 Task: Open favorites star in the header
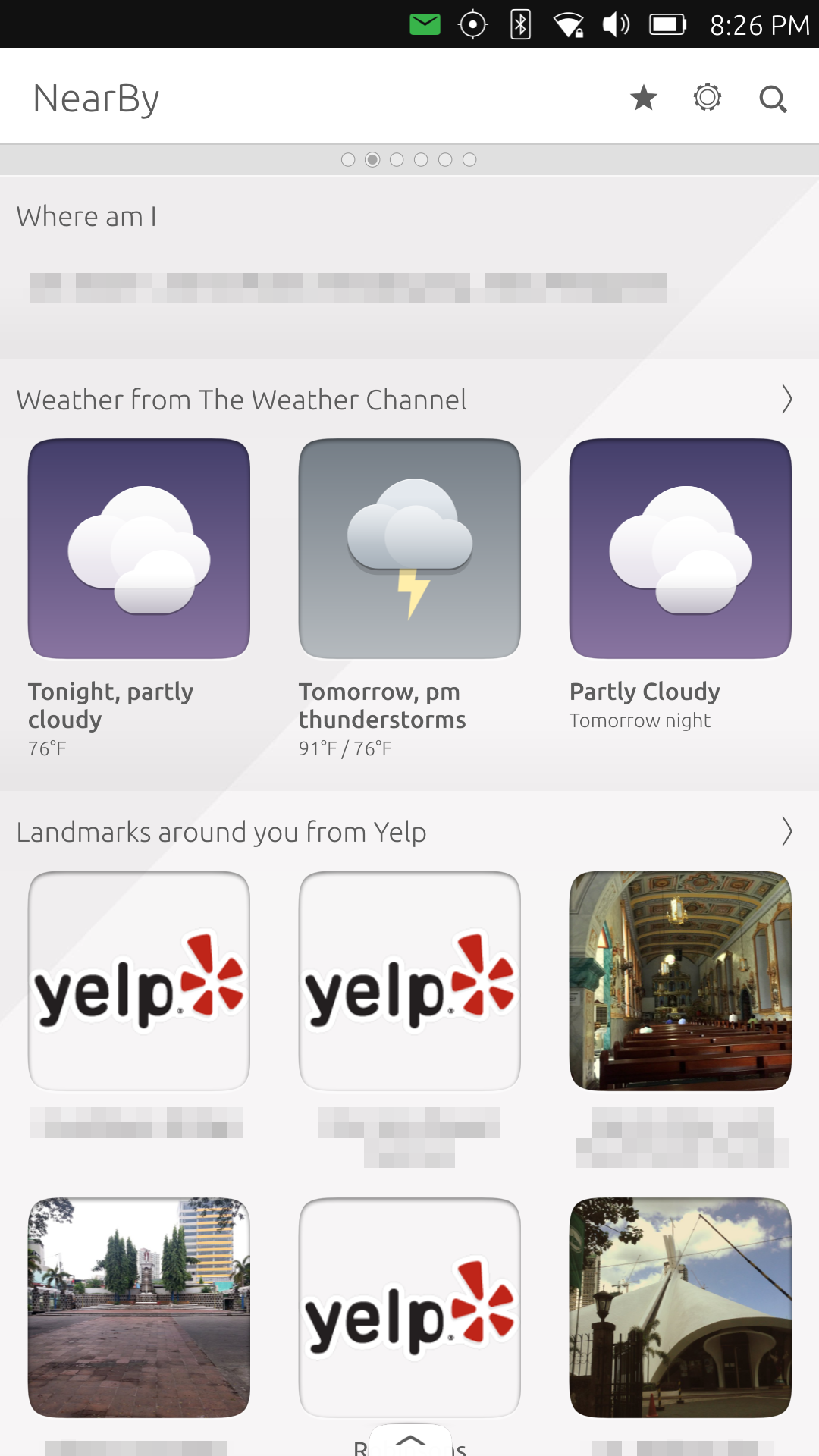644,98
